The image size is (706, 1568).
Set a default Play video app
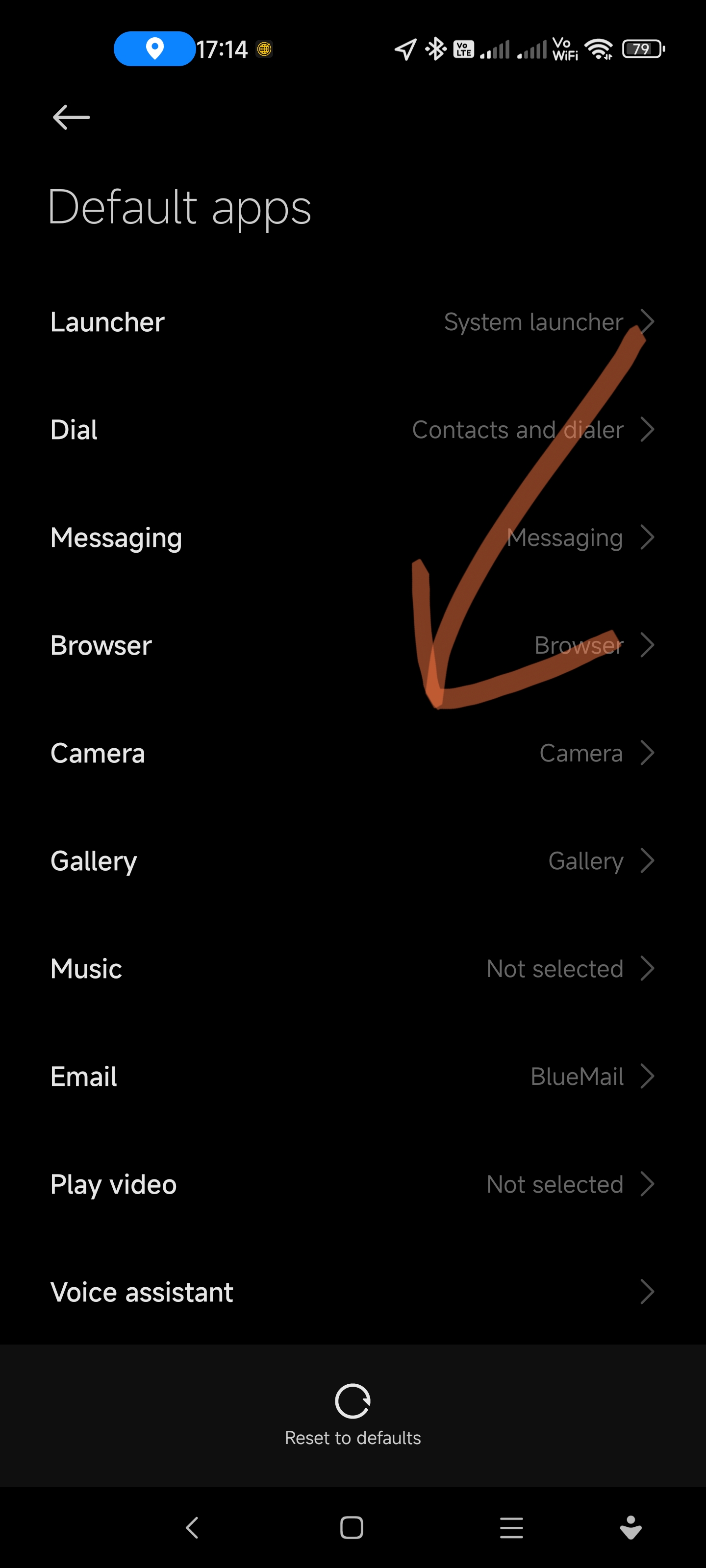pos(353,1184)
